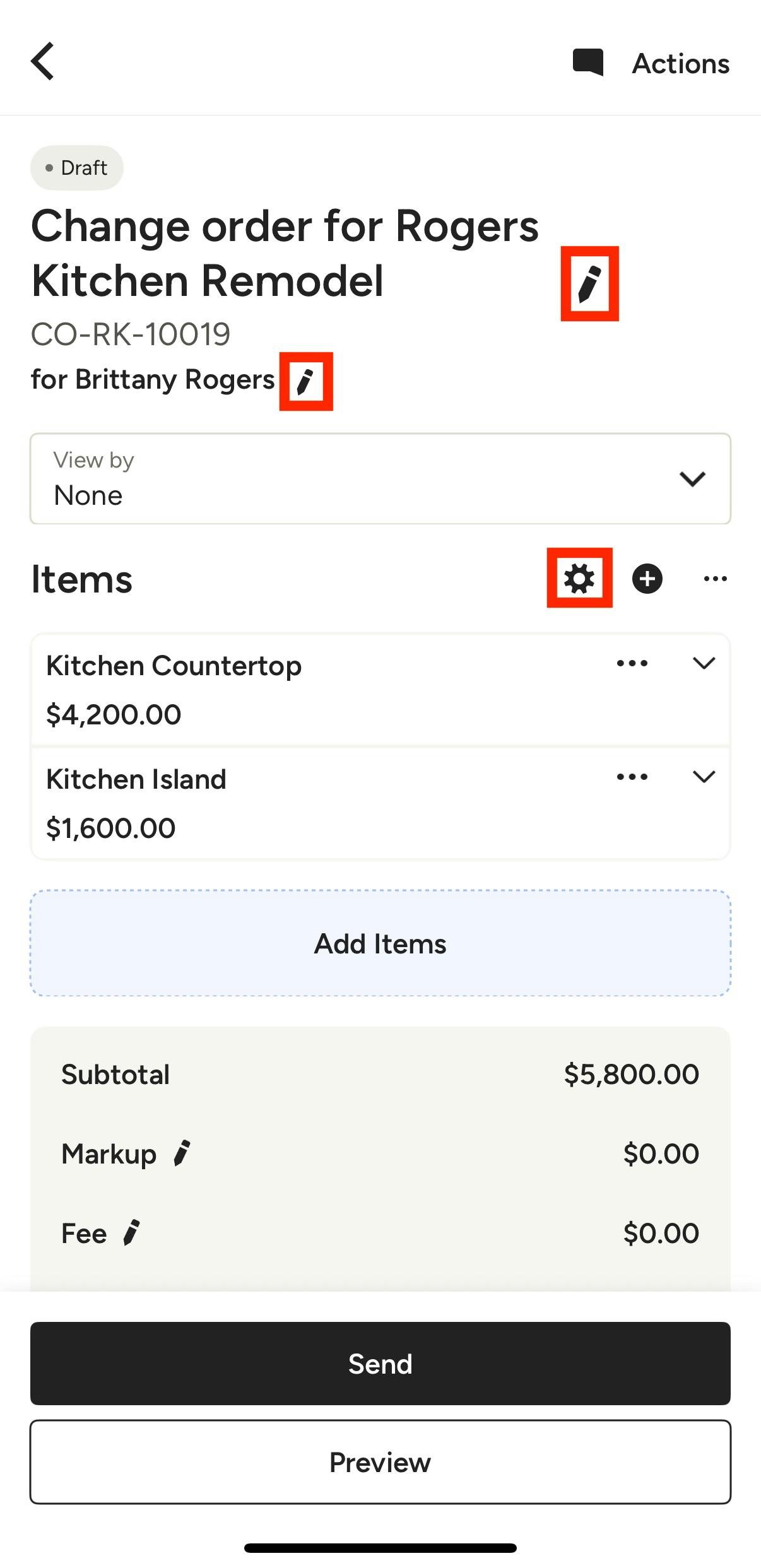
Task: Open the View by dropdown
Action: click(380, 478)
